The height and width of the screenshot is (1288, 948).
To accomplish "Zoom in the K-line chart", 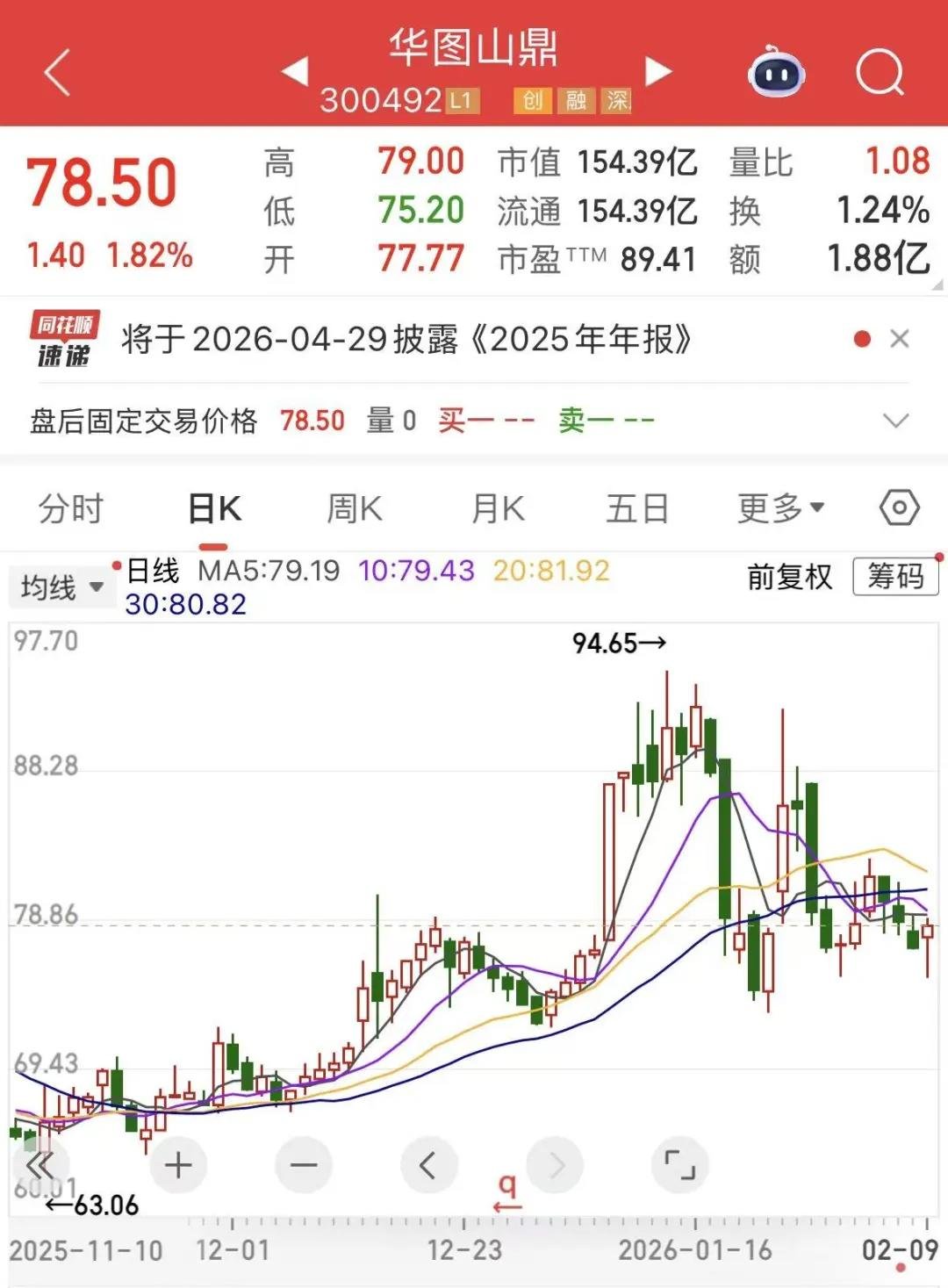I will (178, 1166).
